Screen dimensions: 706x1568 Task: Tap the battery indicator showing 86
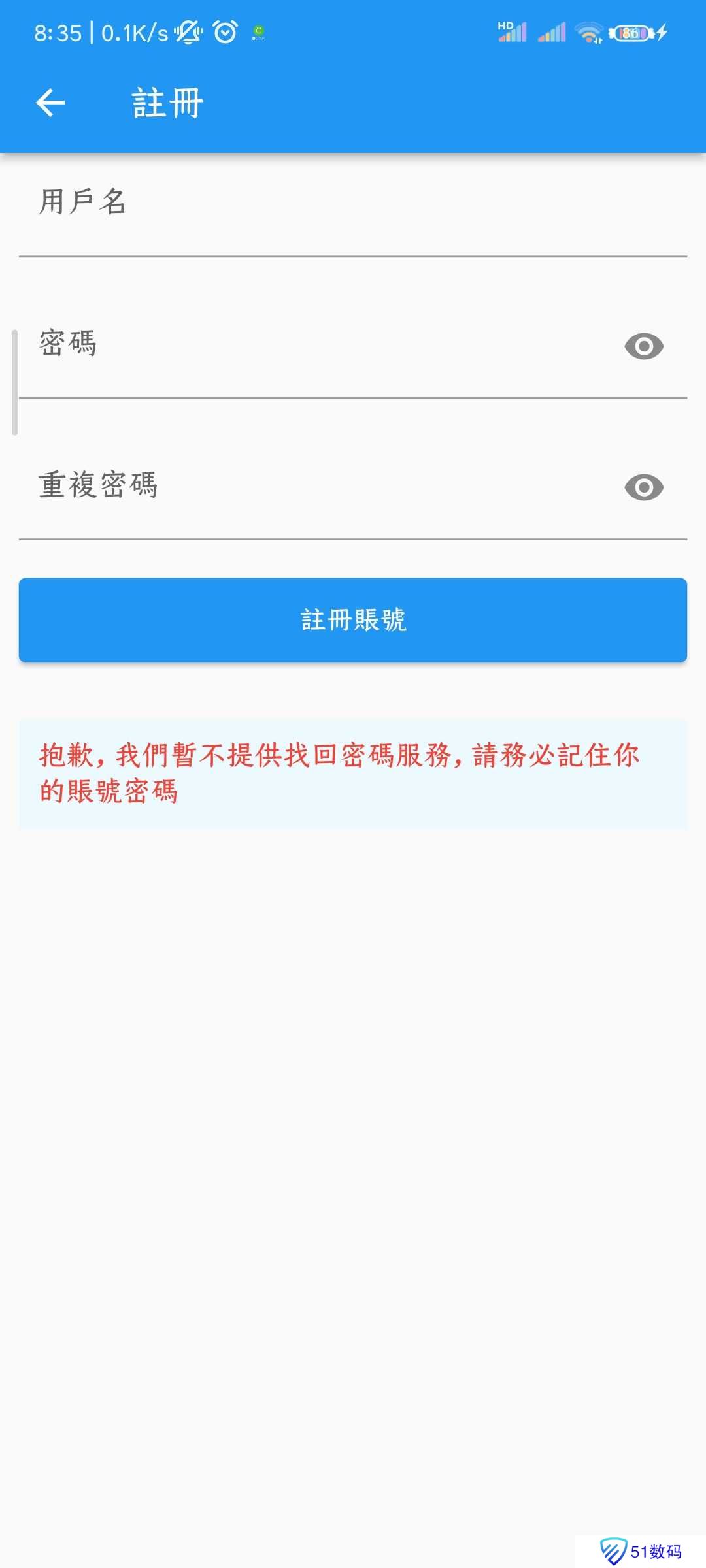click(630, 31)
